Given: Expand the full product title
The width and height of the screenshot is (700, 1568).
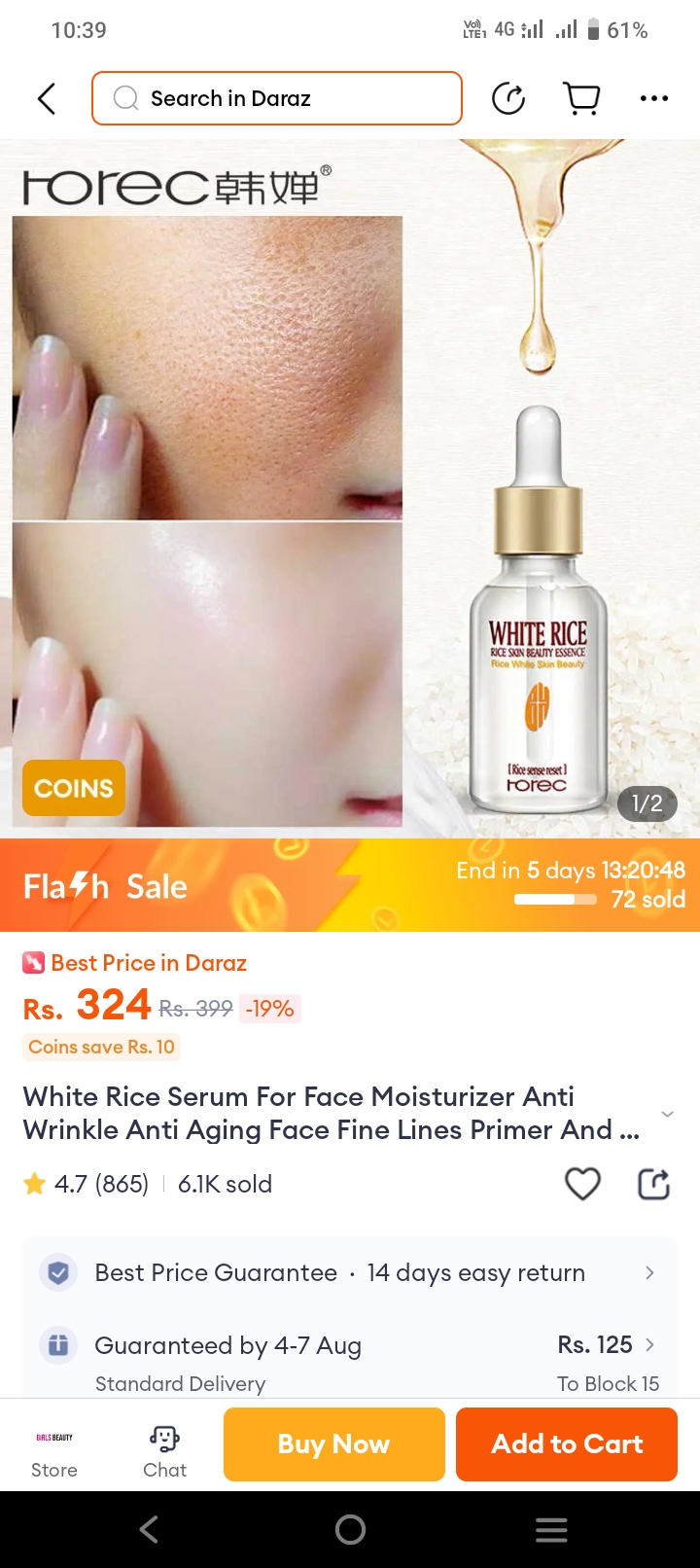Looking at the screenshot, I should pos(667,1114).
